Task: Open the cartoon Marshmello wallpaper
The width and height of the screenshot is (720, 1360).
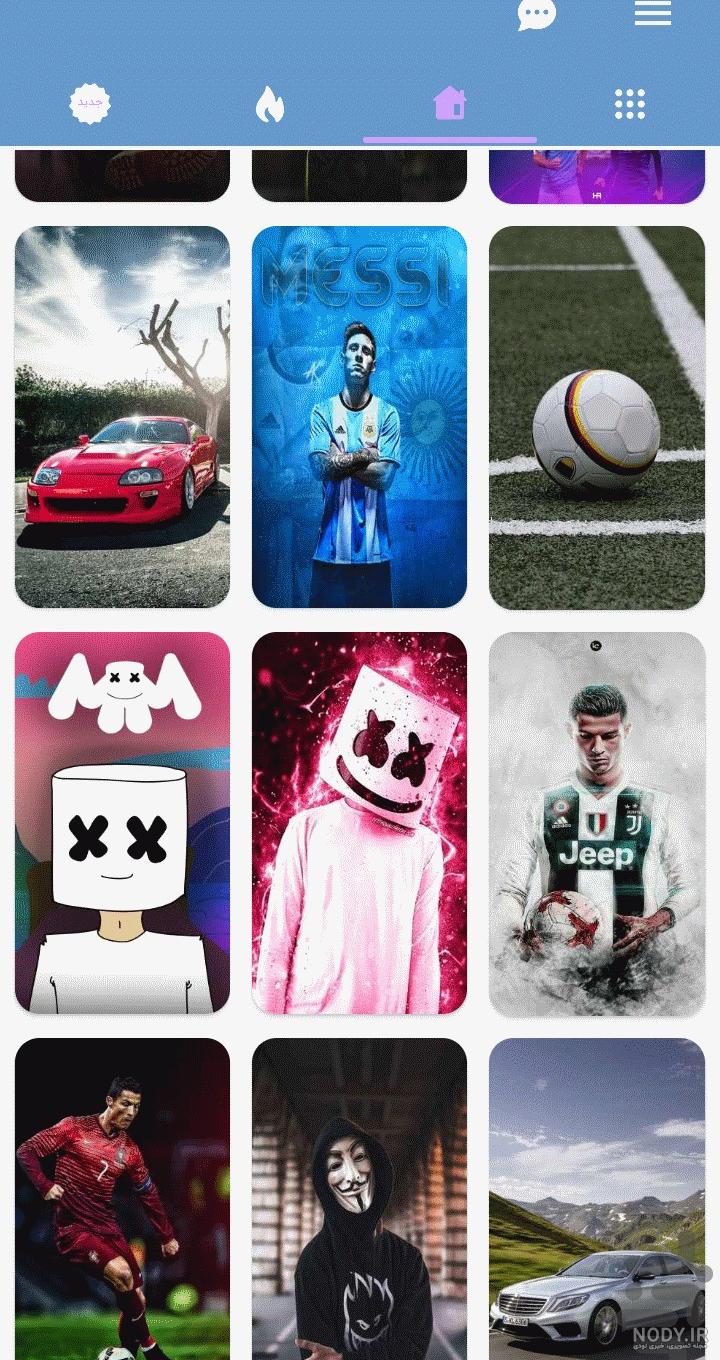Action: click(122, 822)
